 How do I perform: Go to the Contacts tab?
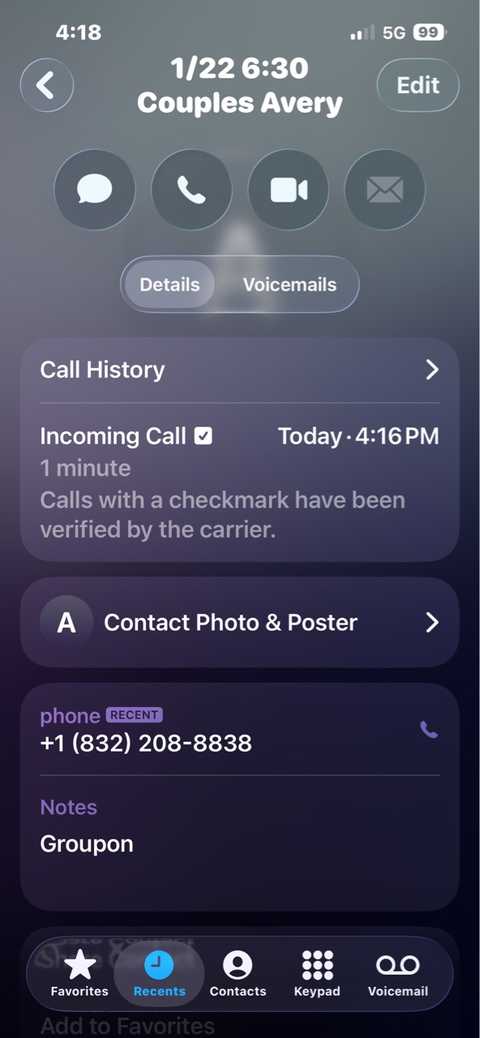coord(238,973)
